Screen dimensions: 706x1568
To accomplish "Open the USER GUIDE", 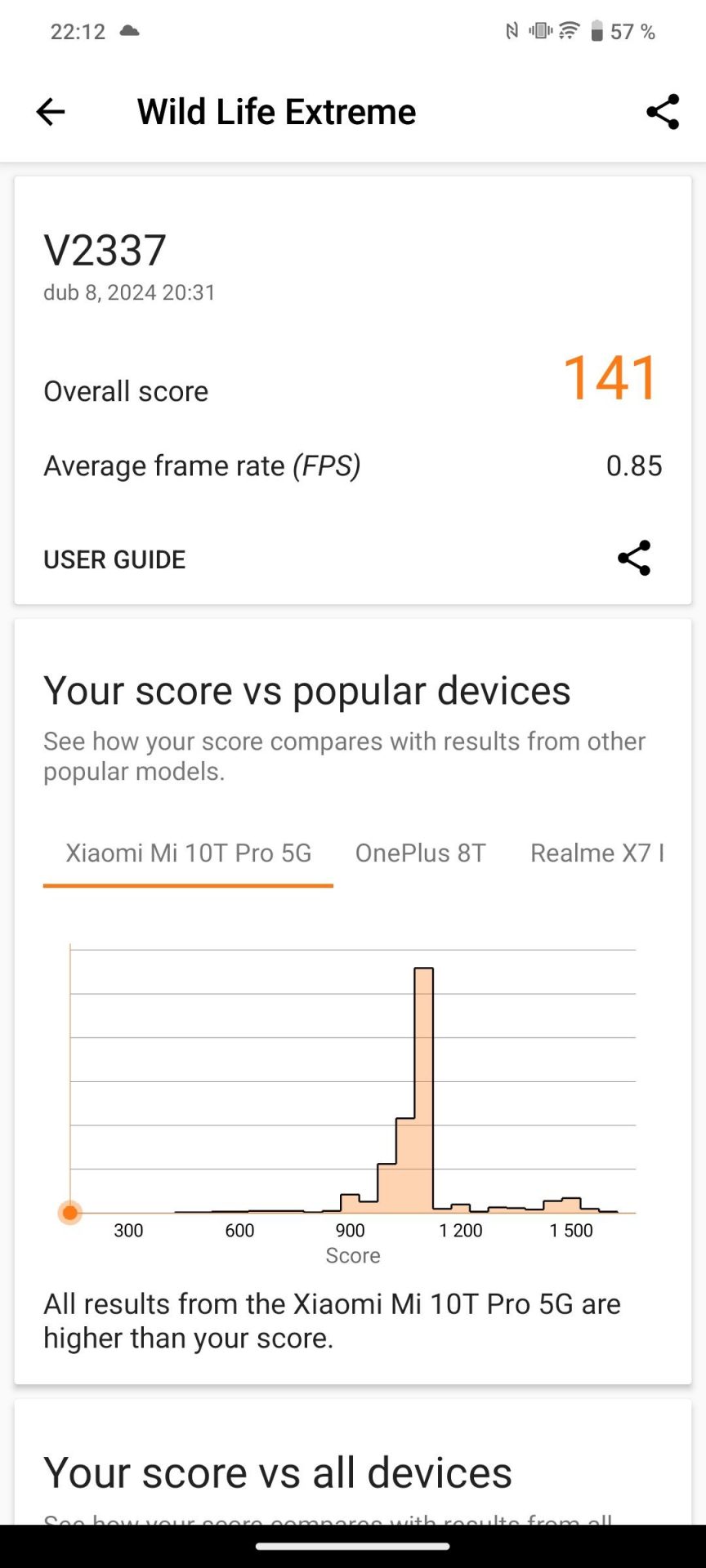I will (x=114, y=559).
